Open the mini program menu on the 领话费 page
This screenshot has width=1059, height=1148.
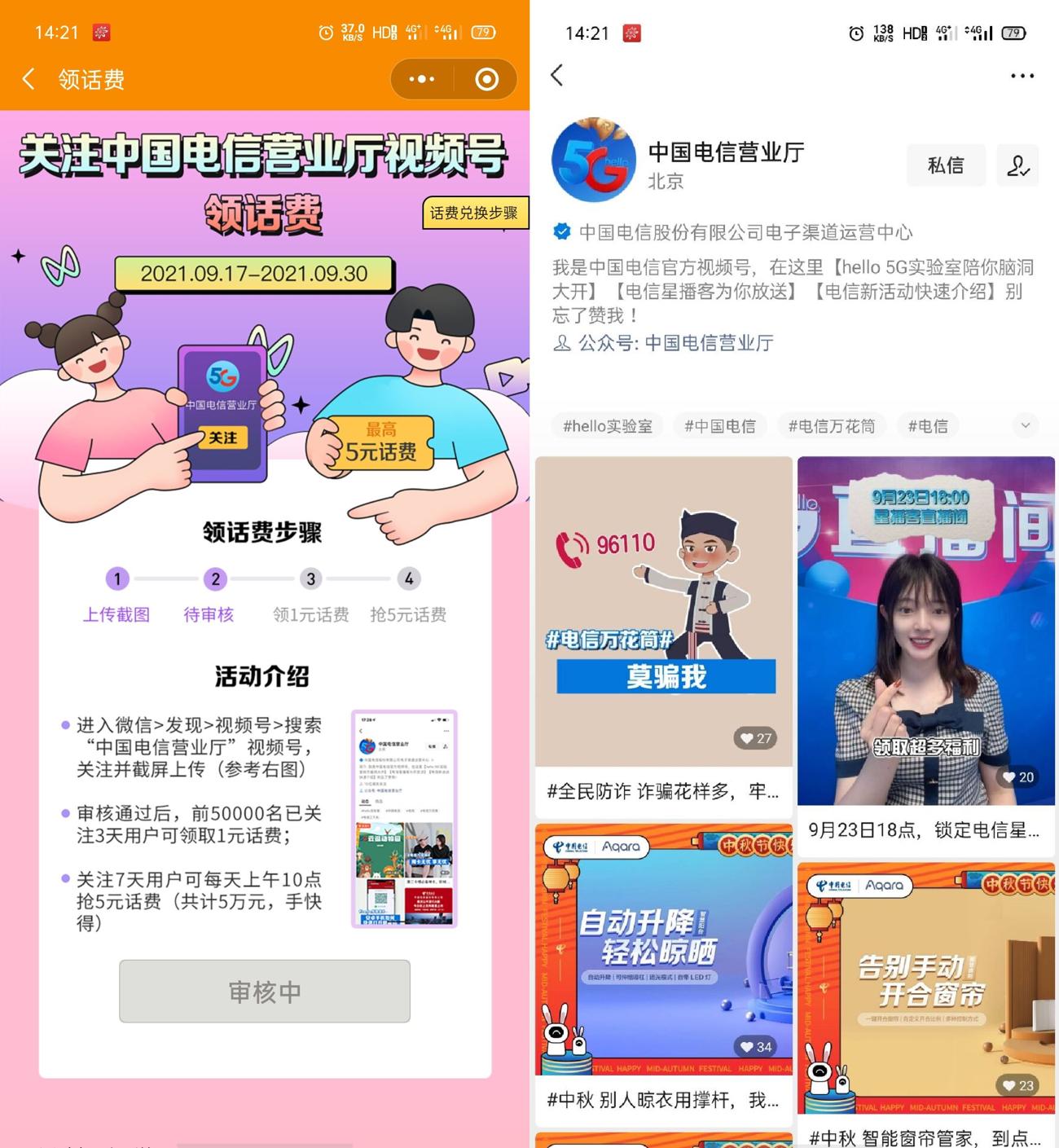tap(421, 79)
